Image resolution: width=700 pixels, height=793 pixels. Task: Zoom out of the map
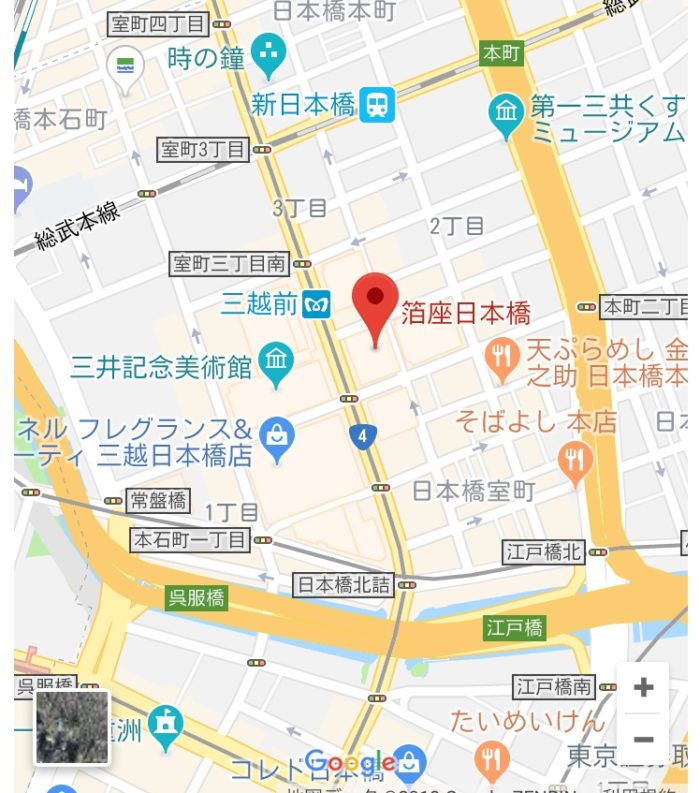click(x=643, y=740)
